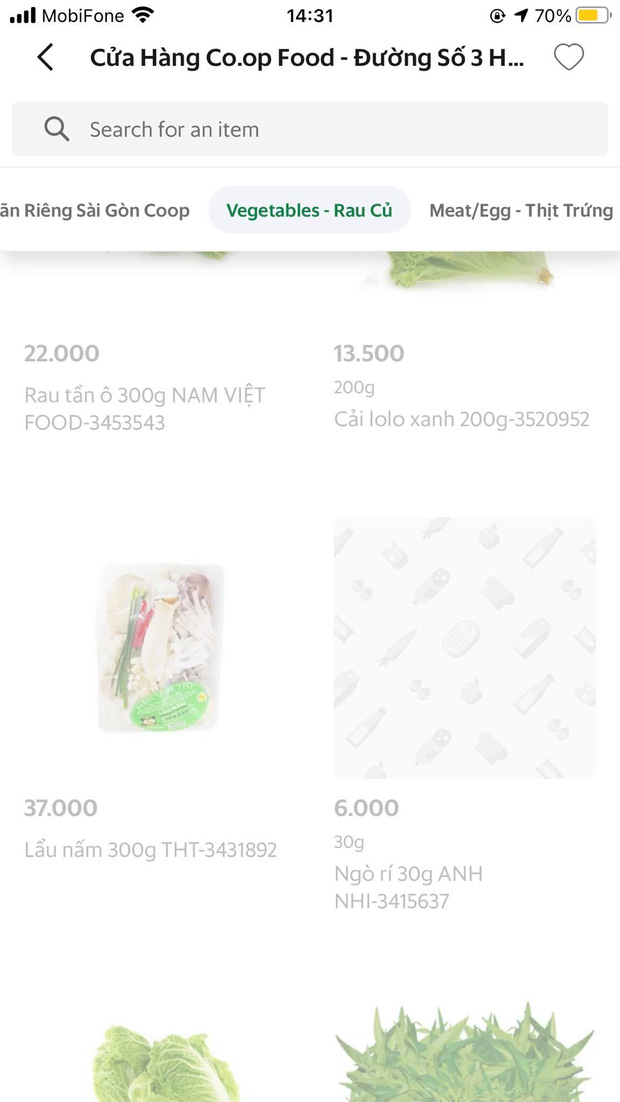Add this store to favorites with the heart

click(568, 58)
